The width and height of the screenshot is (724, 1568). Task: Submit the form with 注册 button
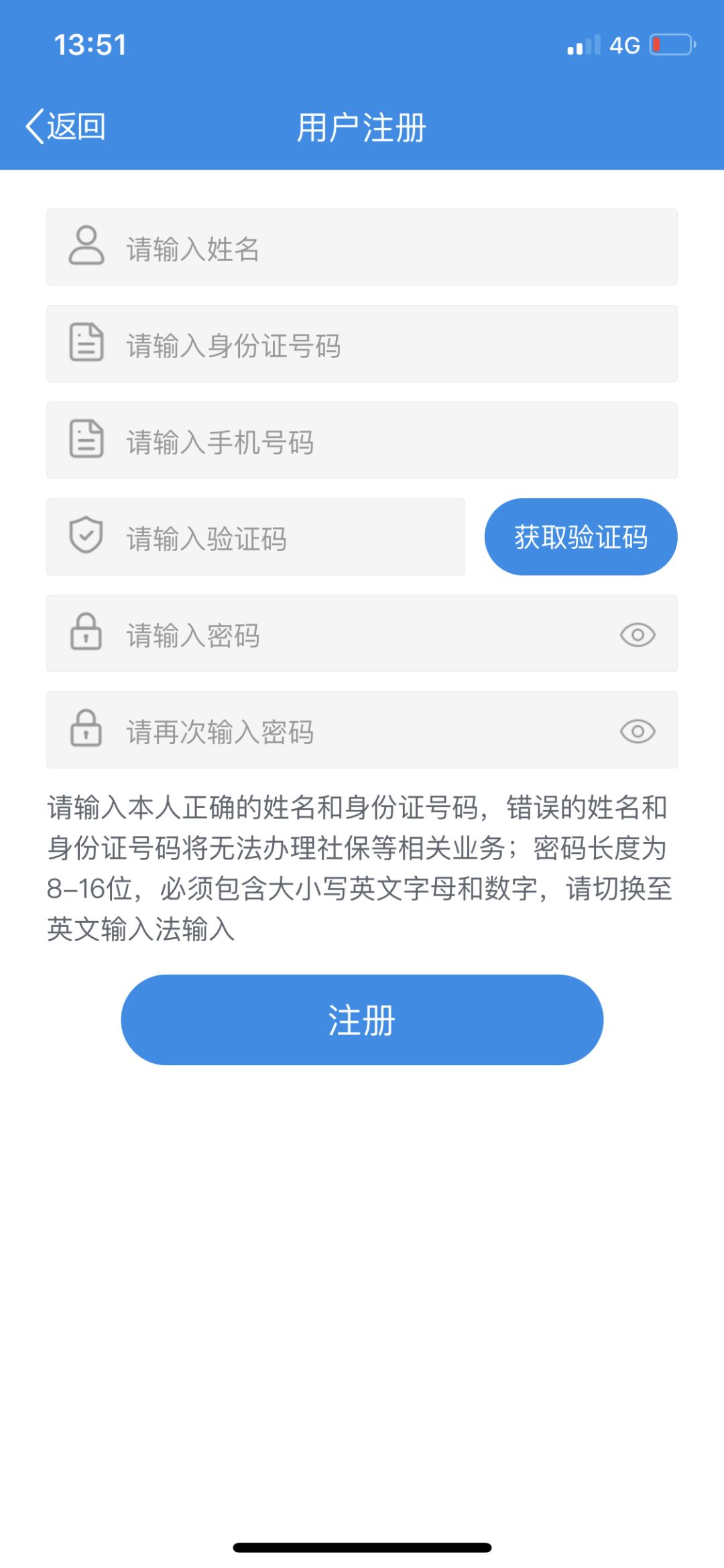[362, 1020]
